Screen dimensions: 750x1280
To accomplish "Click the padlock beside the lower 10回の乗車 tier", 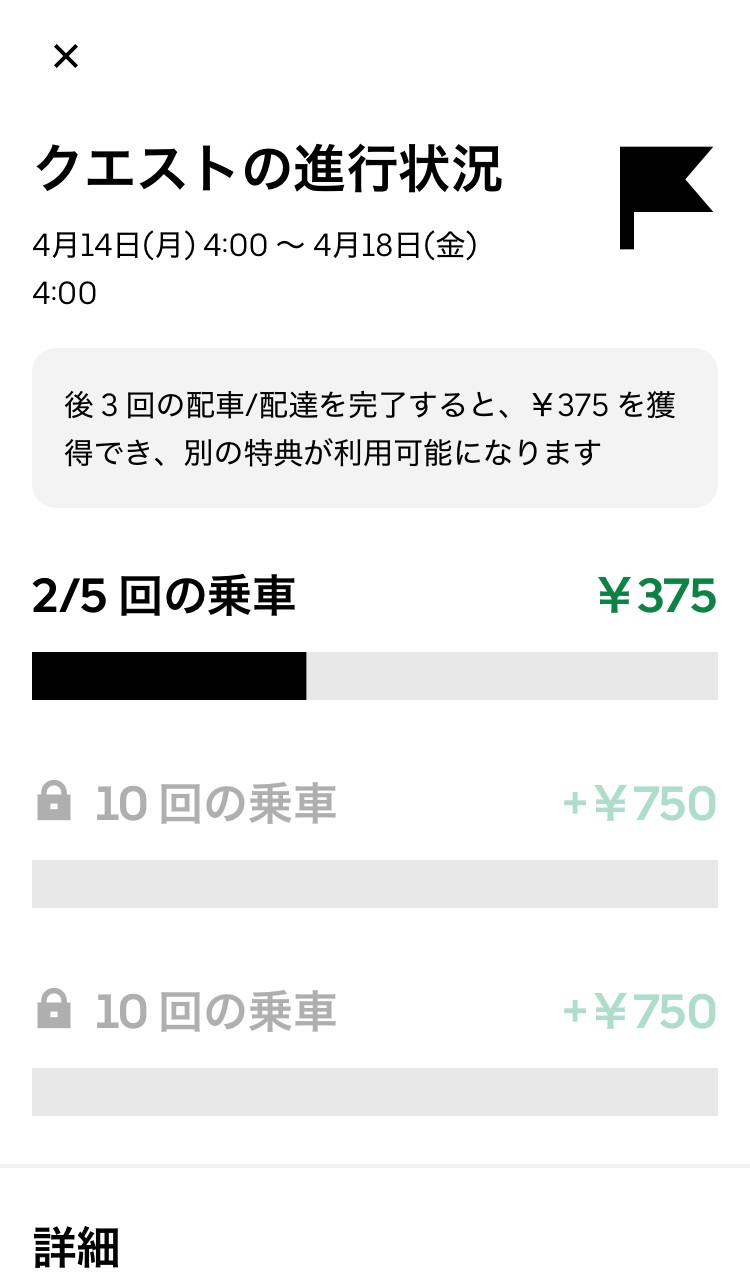I will click(57, 1010).
